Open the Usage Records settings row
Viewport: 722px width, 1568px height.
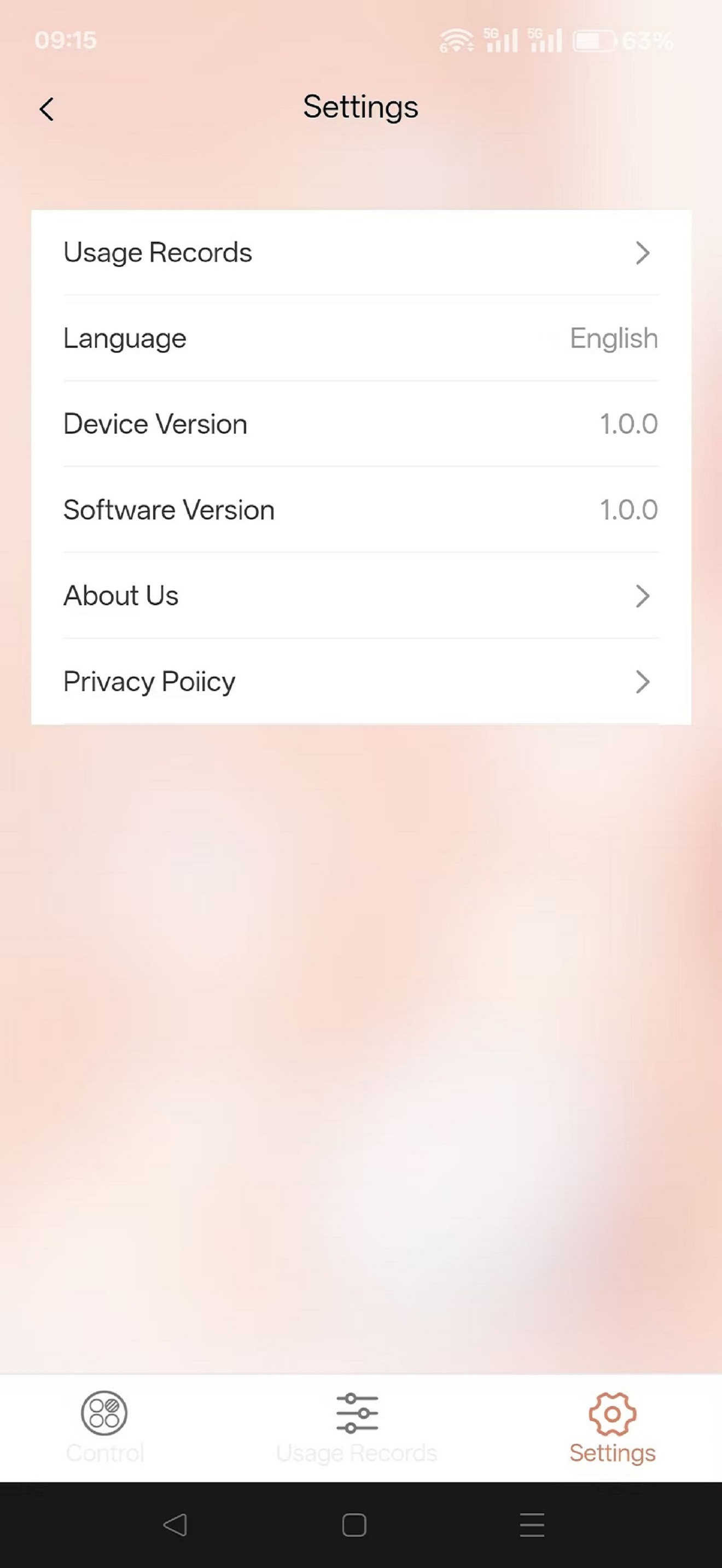[360, 253]
